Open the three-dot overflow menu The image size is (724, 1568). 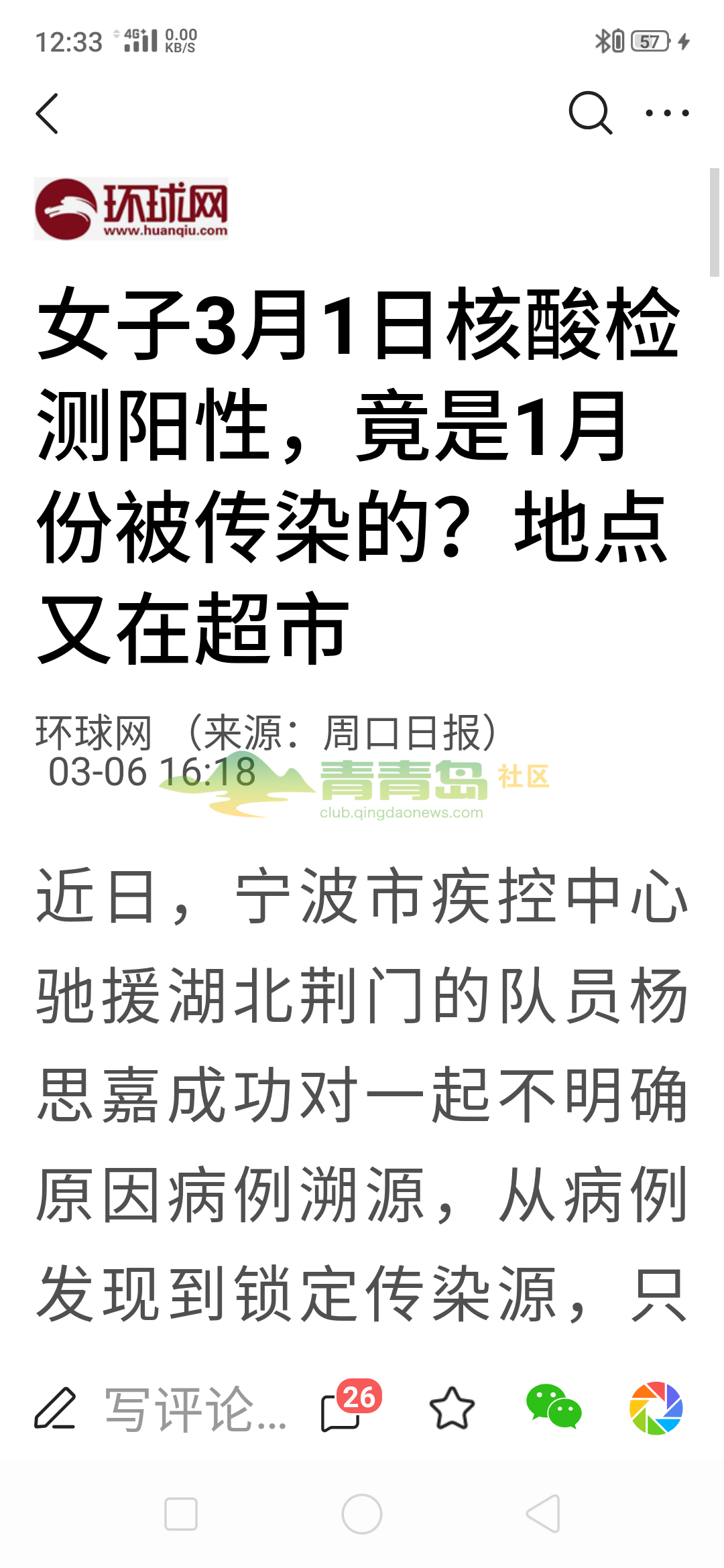pyautogui.click(x=666, y=113)
